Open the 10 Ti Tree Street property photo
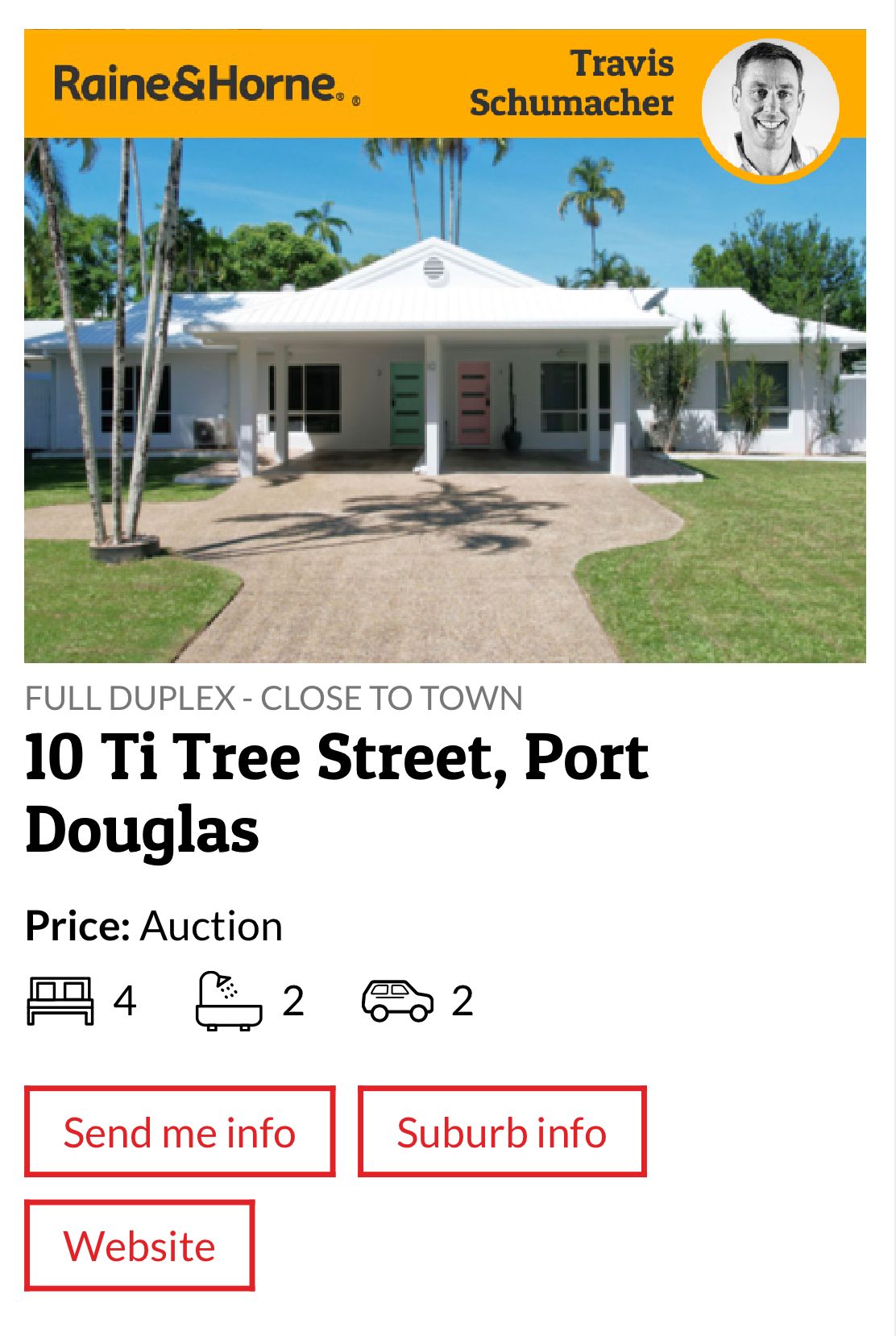Viewport: 896px width, 1336px height. pos(445,400)
